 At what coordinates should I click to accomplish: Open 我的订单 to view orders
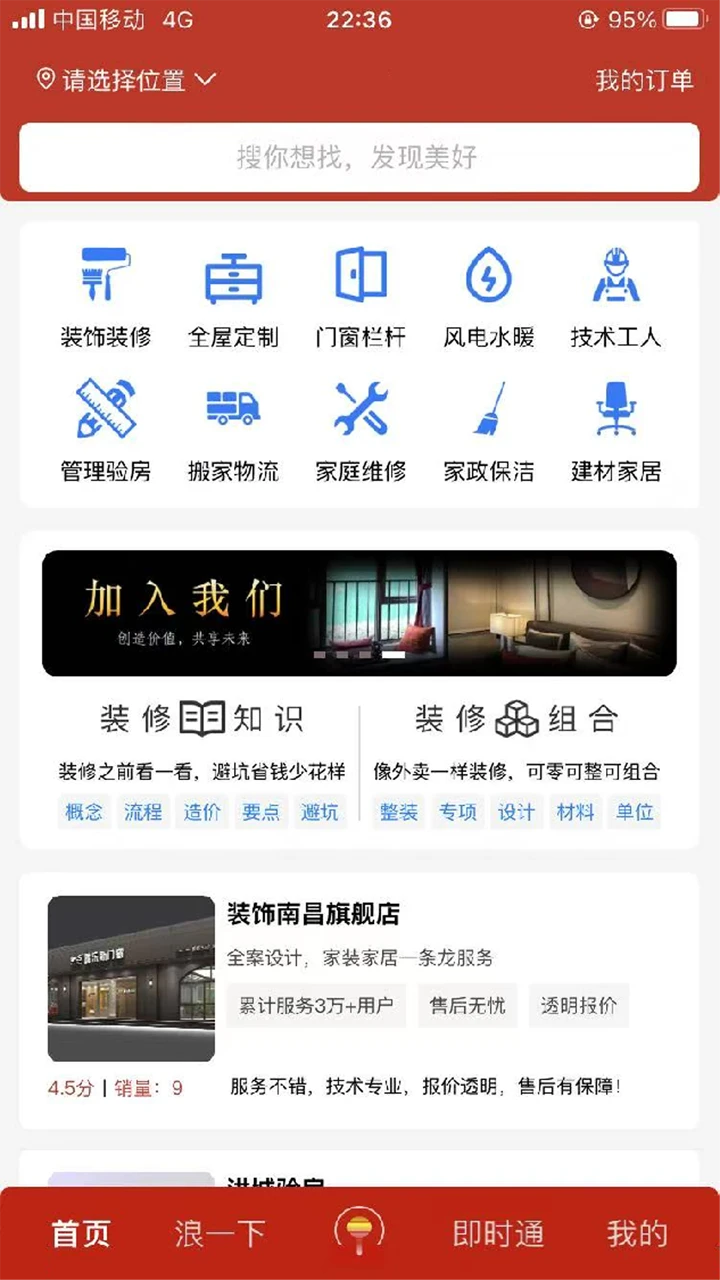click(x=644, y=82)
